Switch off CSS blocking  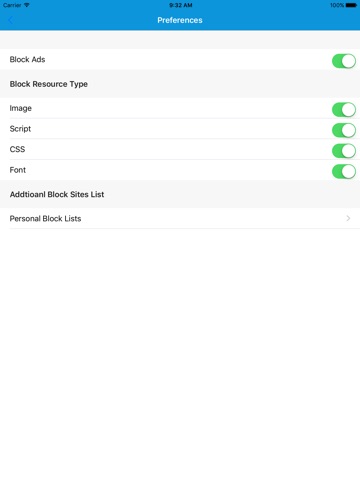tap(344, 151)
